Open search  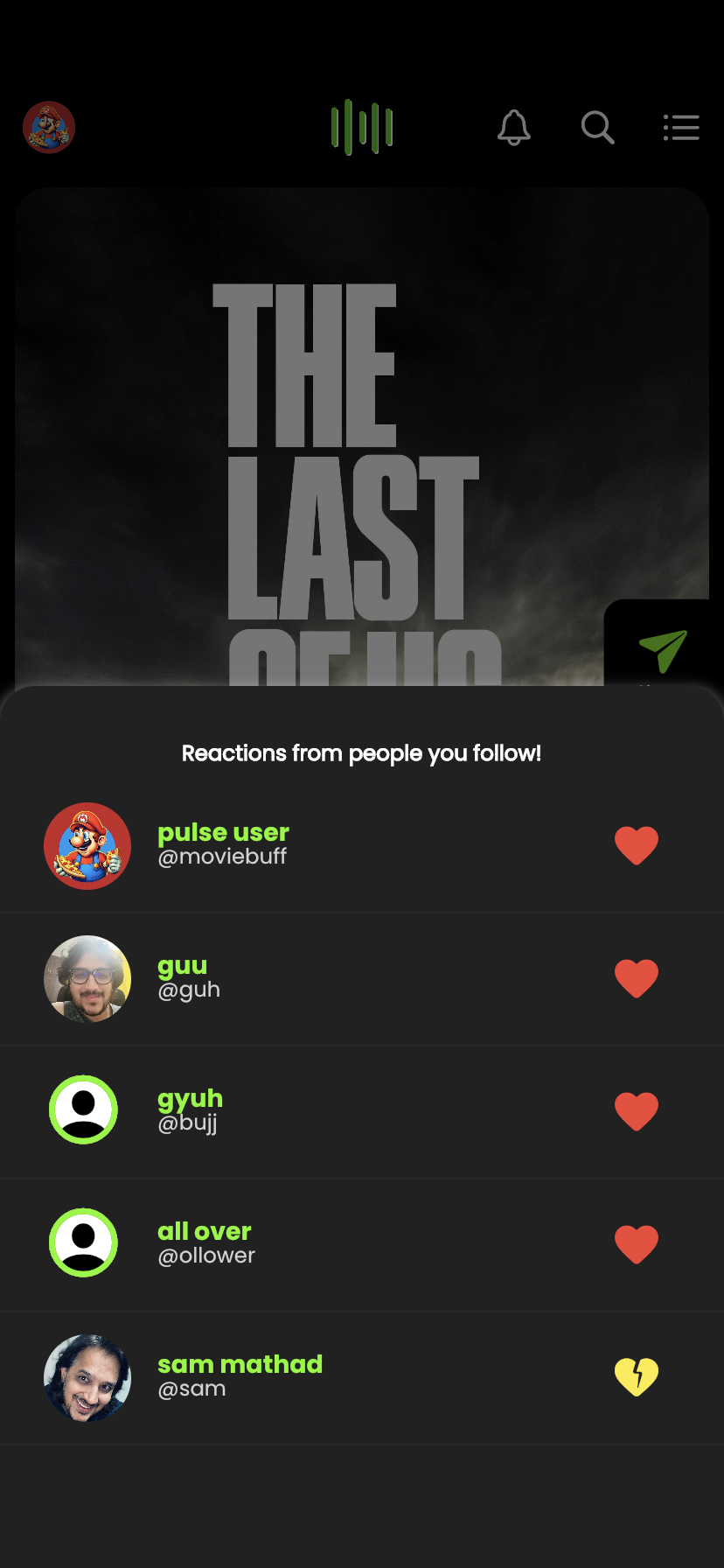tap(598, 128)
